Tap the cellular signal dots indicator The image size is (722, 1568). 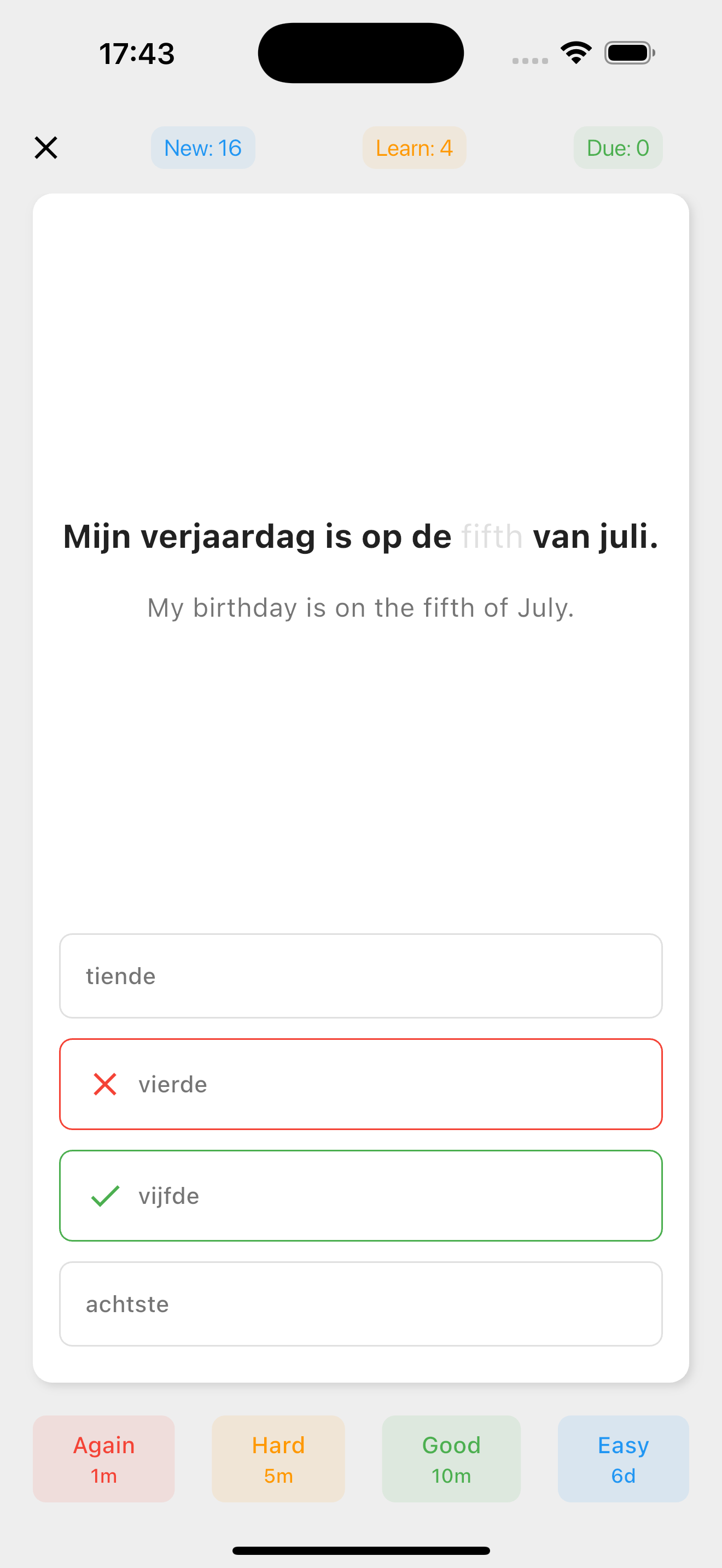528,60
